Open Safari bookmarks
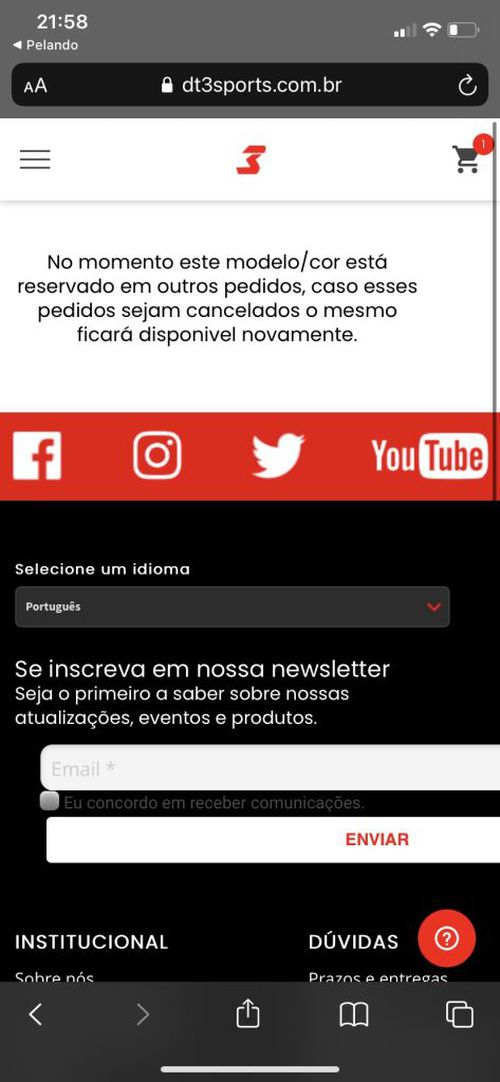This screenshot has width=500, height=1082. (x=354, y=1014)
